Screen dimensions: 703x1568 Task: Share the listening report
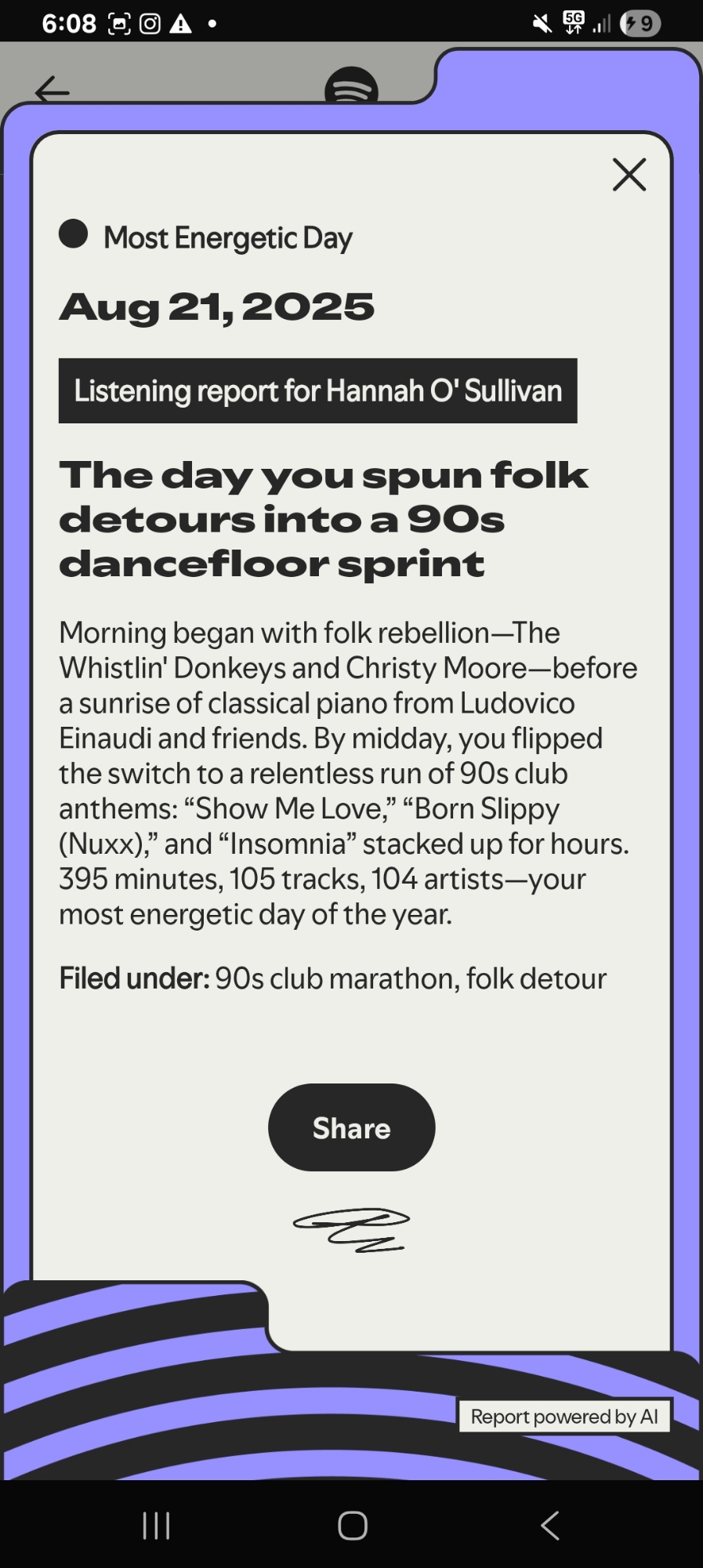[x=351, y=1127]
